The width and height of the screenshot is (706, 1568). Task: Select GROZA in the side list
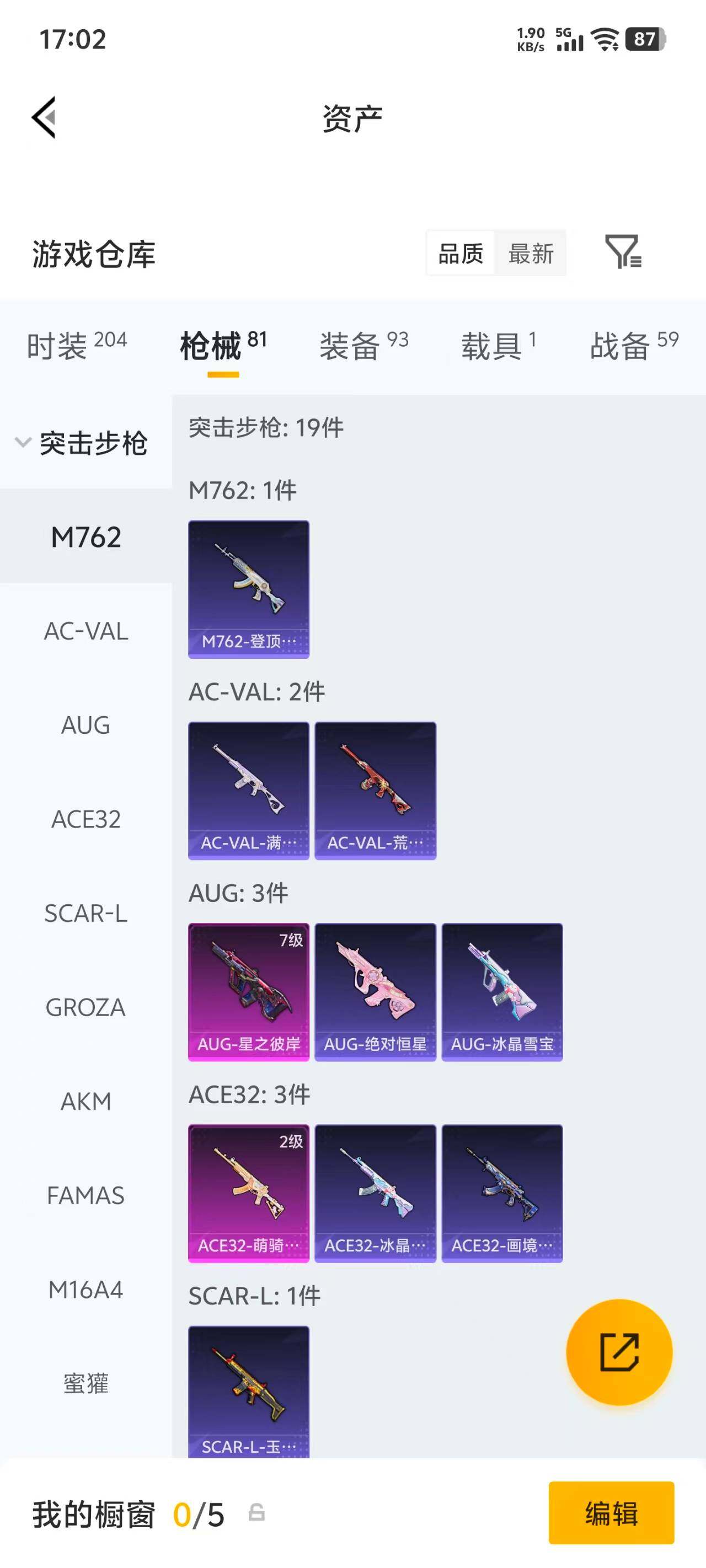pyautogui.click(x=86, y=1007)
